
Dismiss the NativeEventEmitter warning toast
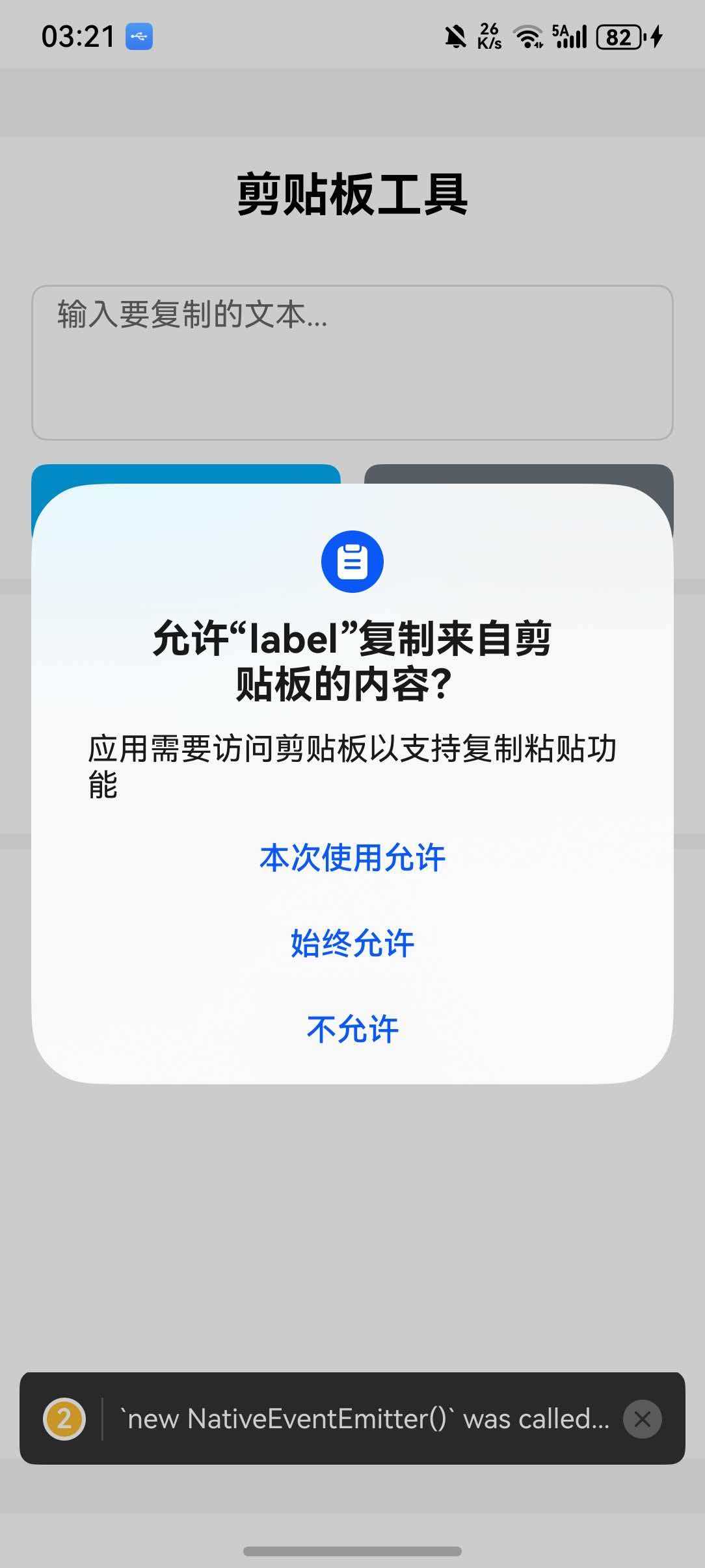(642, 1419)
